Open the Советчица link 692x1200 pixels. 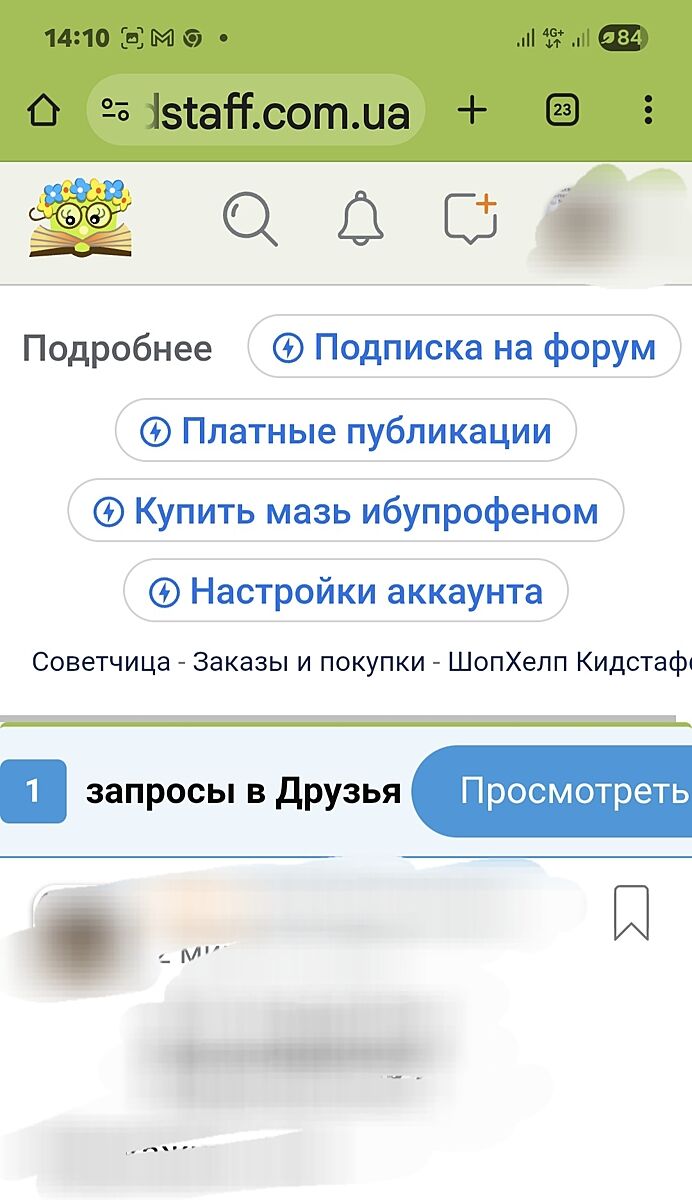coord(101,662)
